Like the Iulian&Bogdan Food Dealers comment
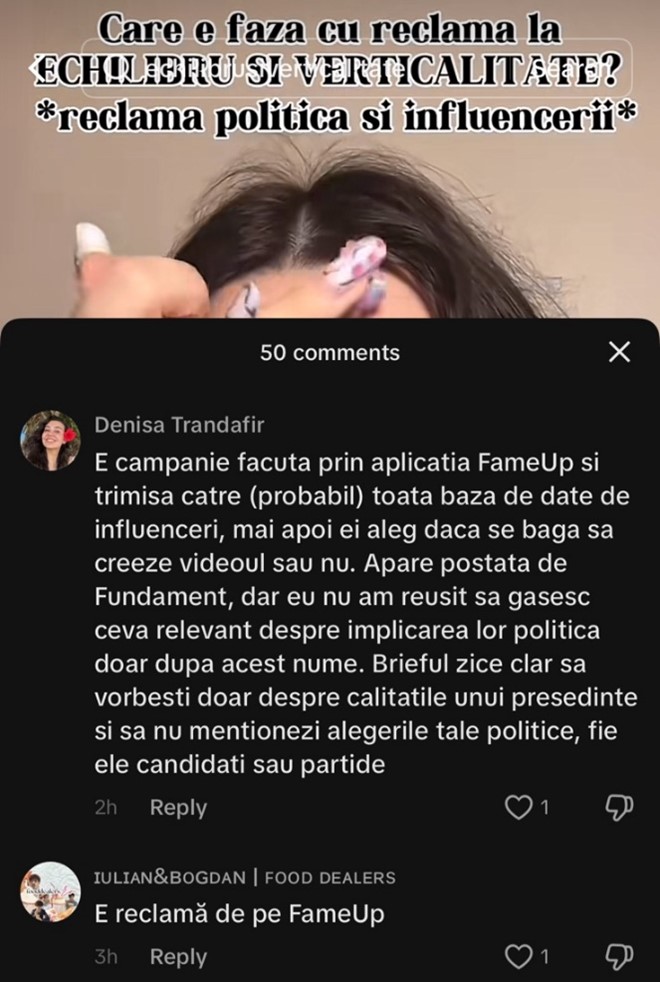 coord(518,957)
